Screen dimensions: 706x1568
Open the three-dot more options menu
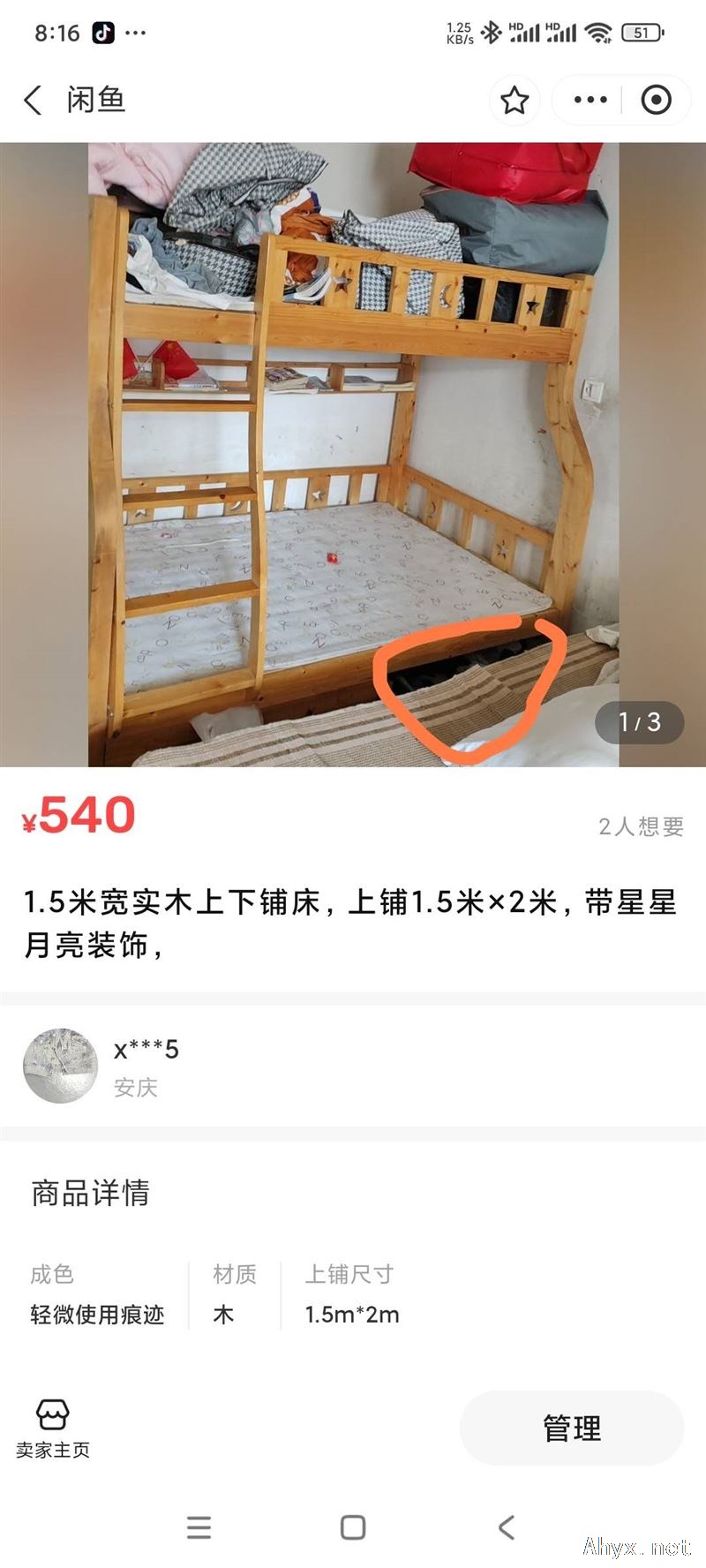coord(590,100)
